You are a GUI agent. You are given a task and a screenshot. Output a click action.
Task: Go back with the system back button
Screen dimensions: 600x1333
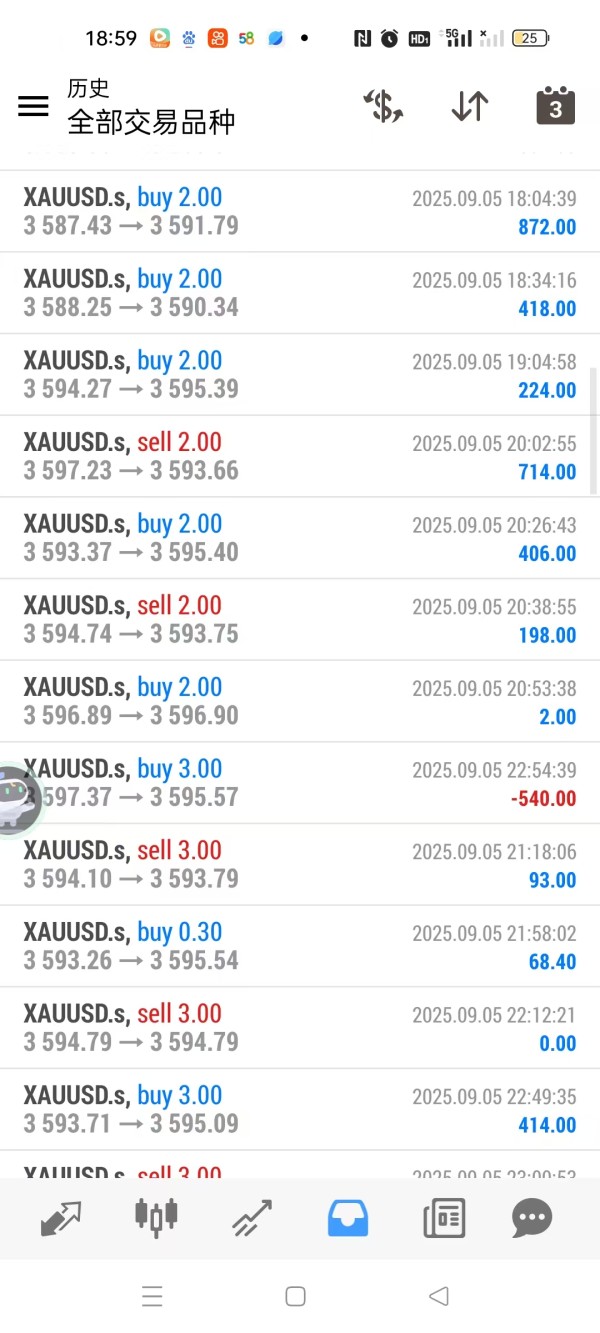pos(438,1296)
